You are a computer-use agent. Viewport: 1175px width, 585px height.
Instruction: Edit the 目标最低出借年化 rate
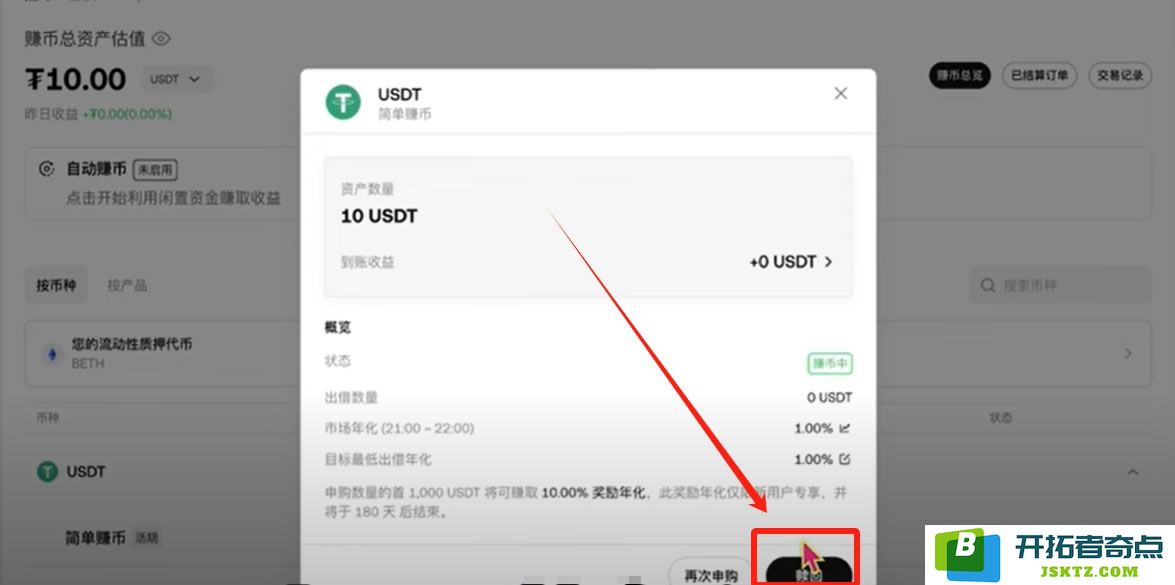click(x=845, y=459)
